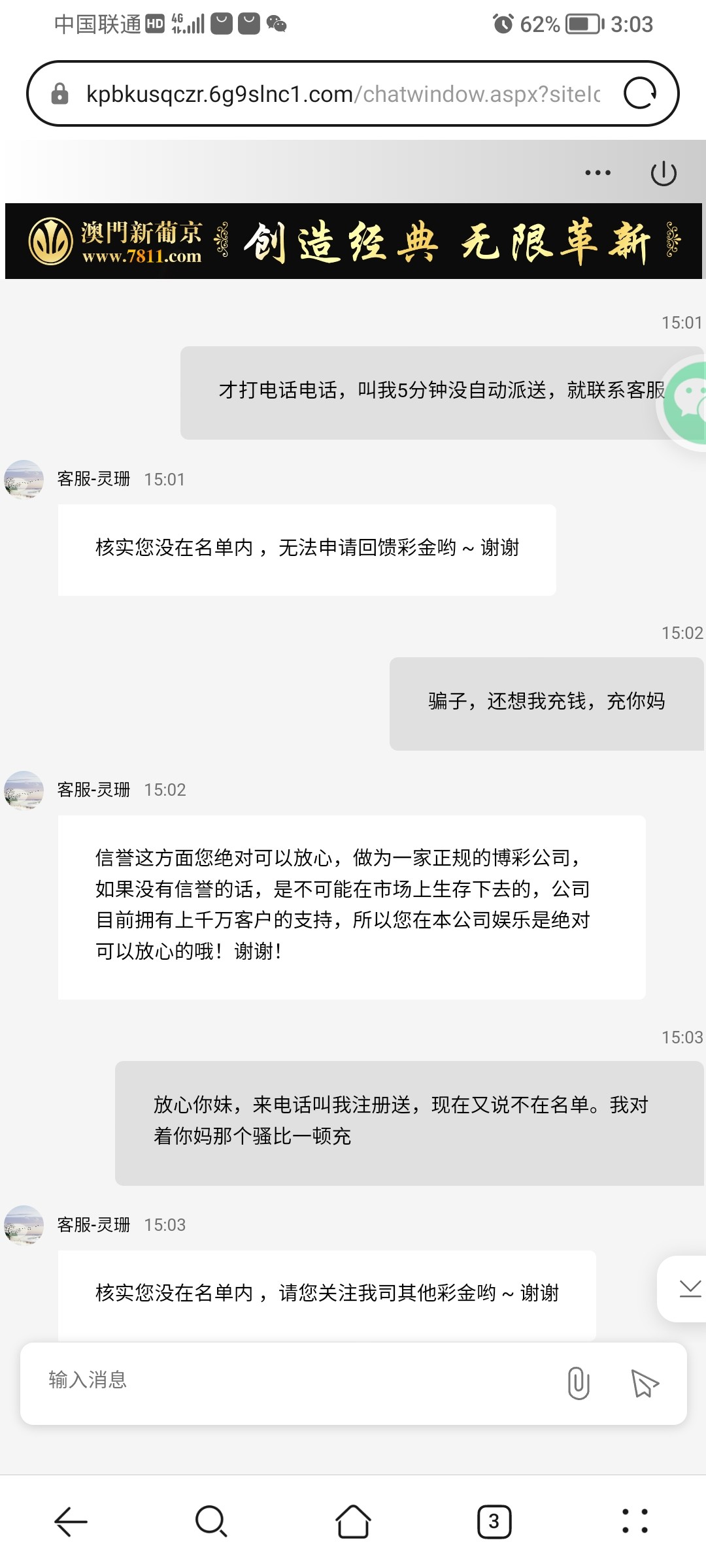The width and height of the screenshot is (706, 1568).
Task: Open the browser search
Action: click(211, 1522)
